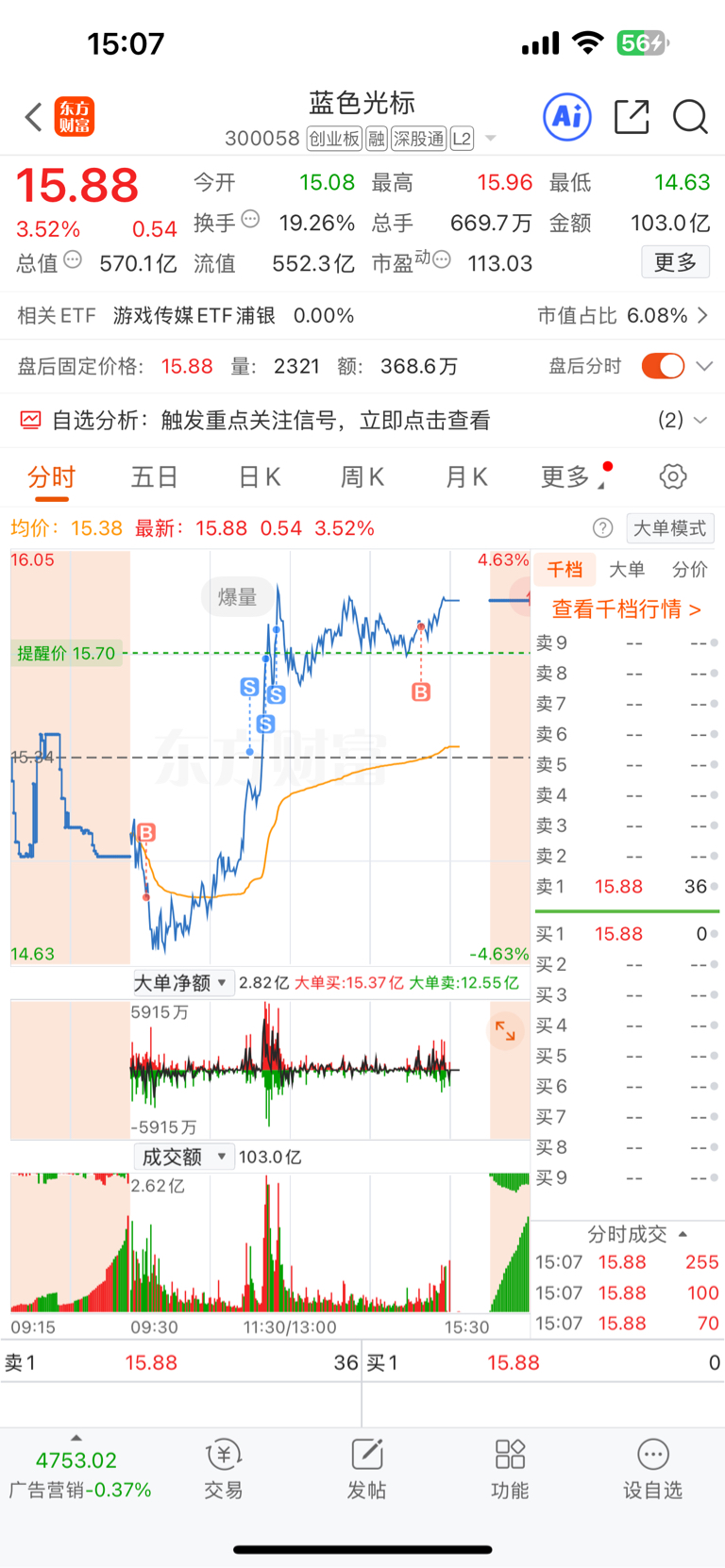Screen dimensions: 725x1568
Task: Open 交易 in the bottom bar
Action: [224, 1470]
